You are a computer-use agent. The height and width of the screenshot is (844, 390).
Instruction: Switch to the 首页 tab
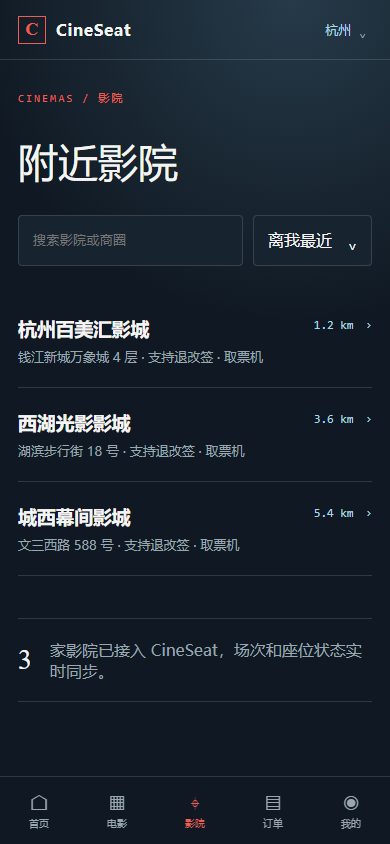[39, 811]
